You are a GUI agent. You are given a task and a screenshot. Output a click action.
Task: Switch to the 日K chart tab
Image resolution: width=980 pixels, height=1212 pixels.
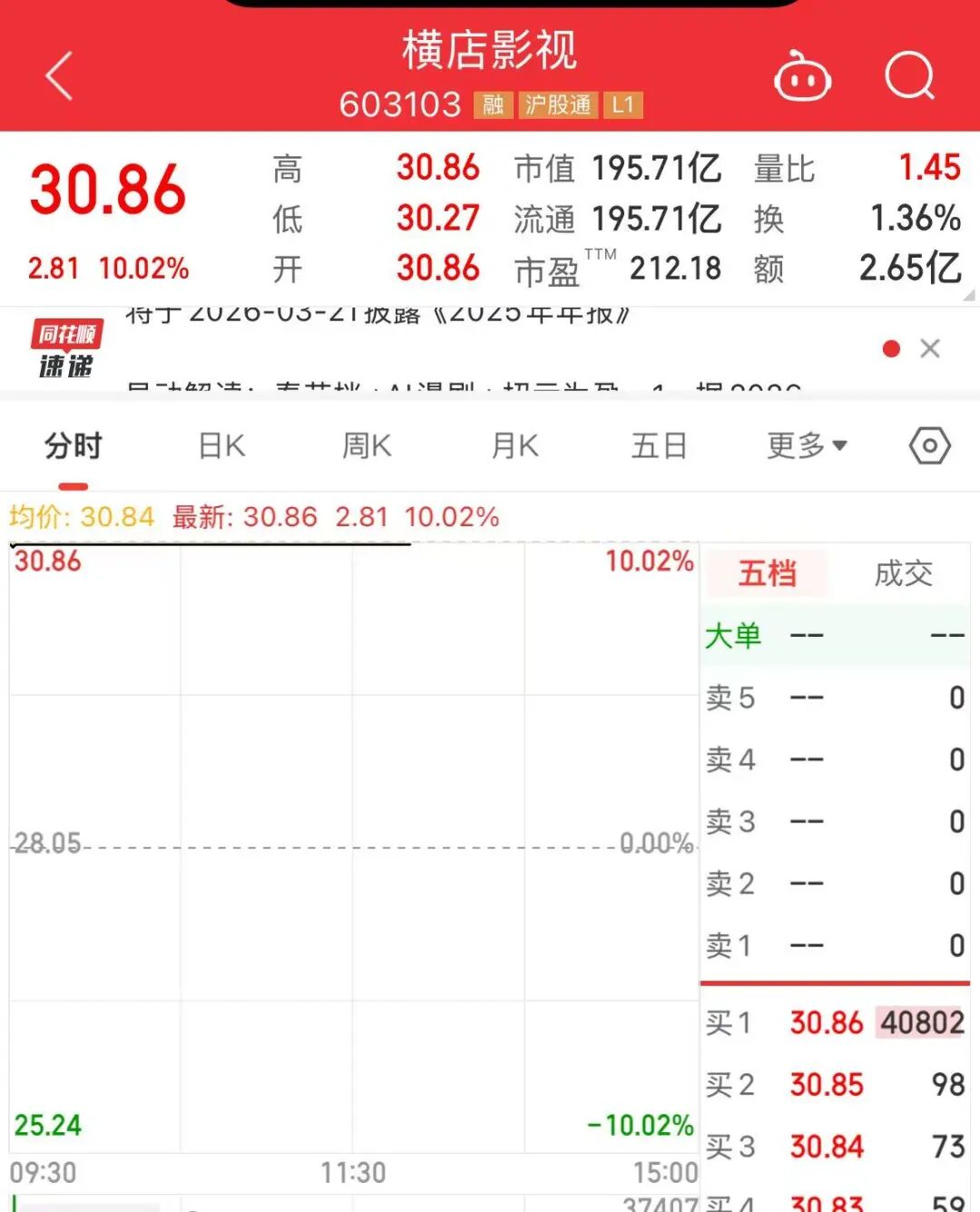(222, 445)
